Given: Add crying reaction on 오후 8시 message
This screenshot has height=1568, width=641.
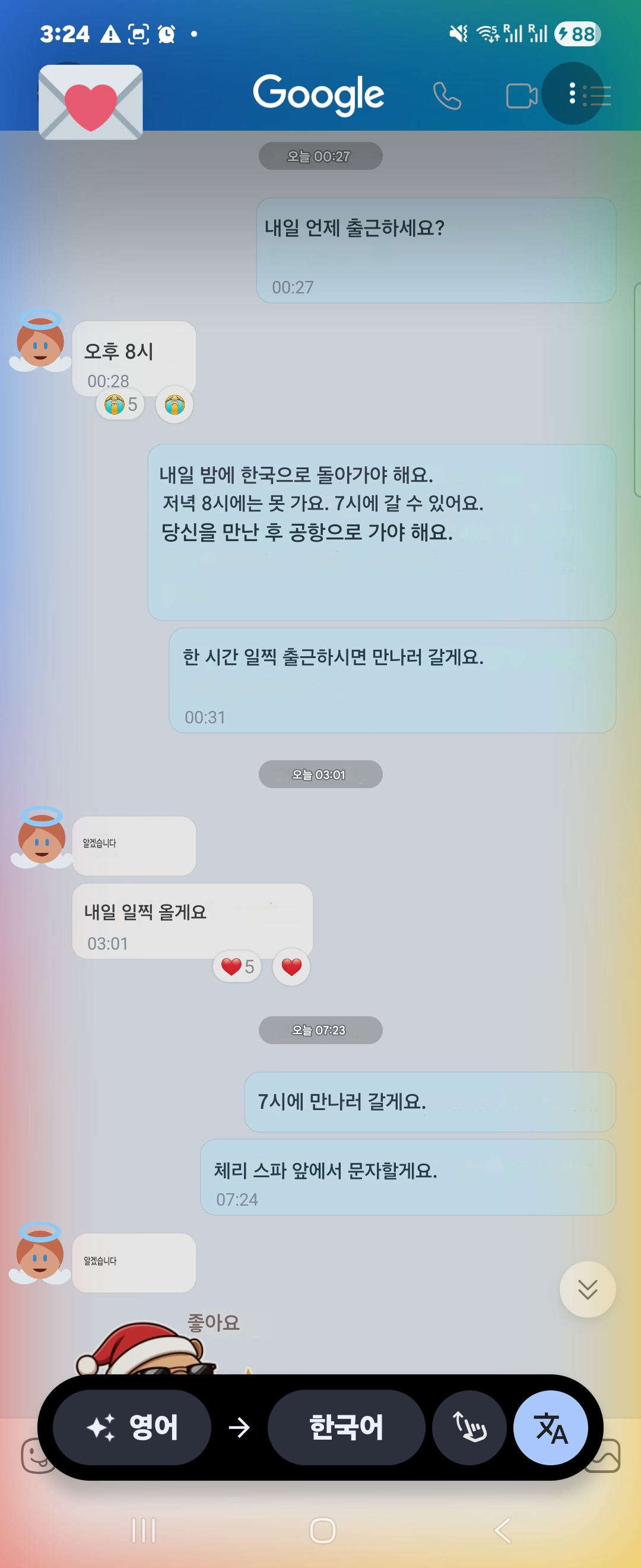Looking at the screenshot, I should click(174, 404).
